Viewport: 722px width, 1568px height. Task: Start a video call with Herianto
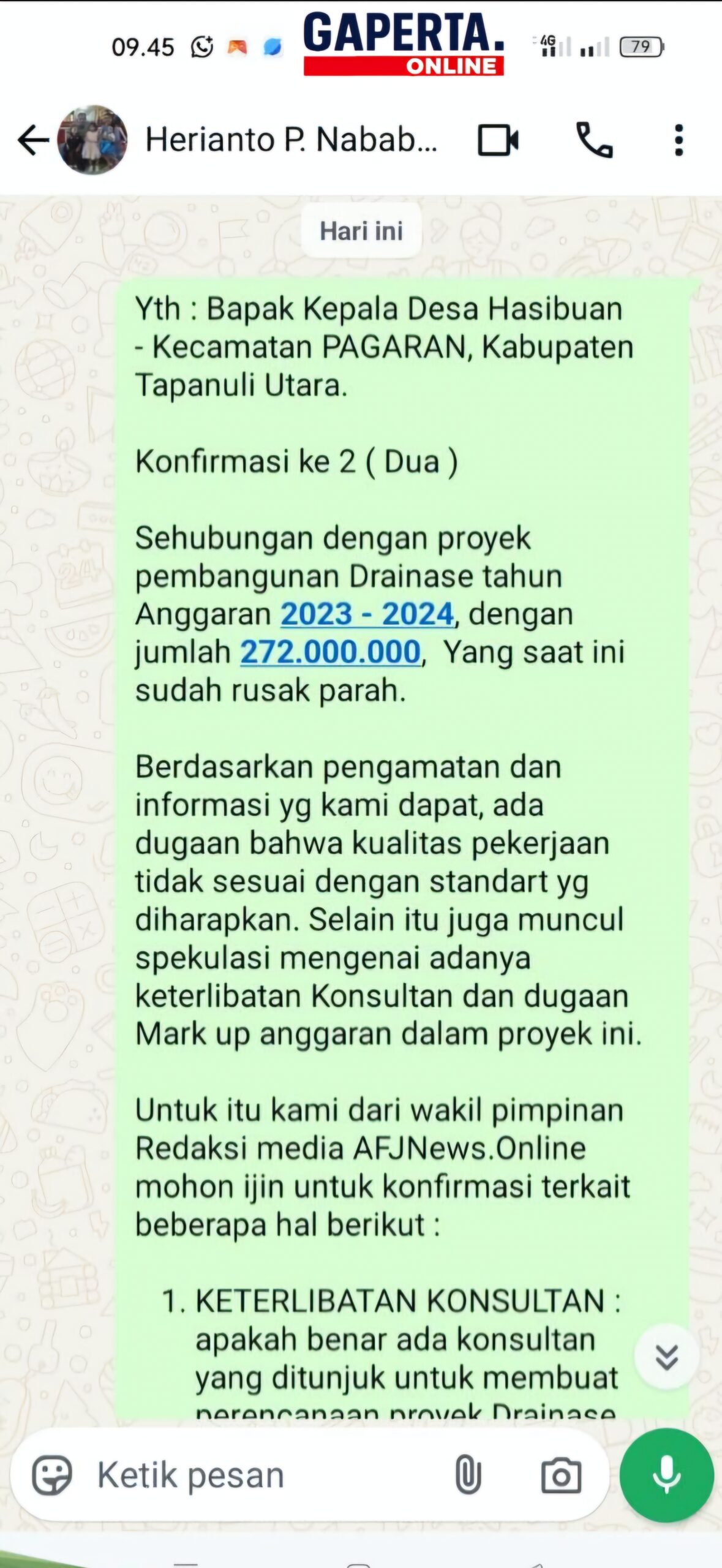coord(498,140)
